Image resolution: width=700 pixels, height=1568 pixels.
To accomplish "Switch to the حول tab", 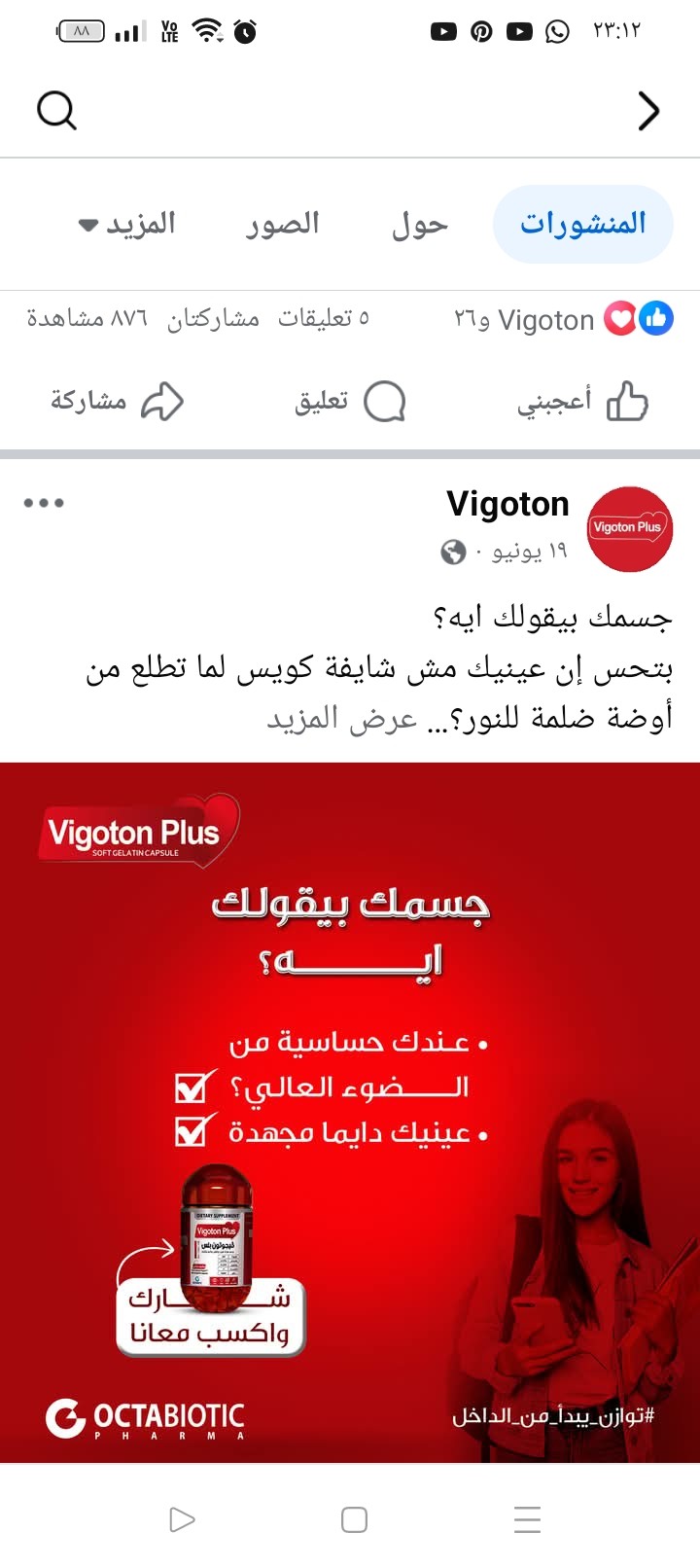I will [x=420, y=224].
